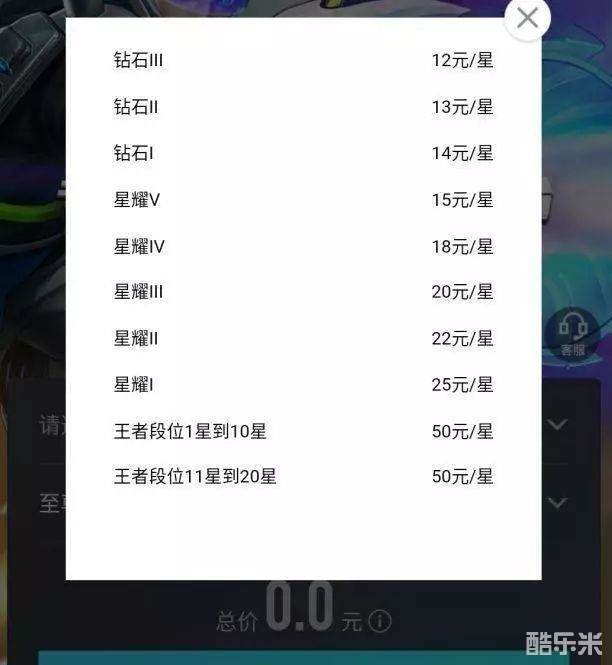Expand the dropdown beginning with 至
The width and height of the screenshot is (612, 665).
[557, 503]
